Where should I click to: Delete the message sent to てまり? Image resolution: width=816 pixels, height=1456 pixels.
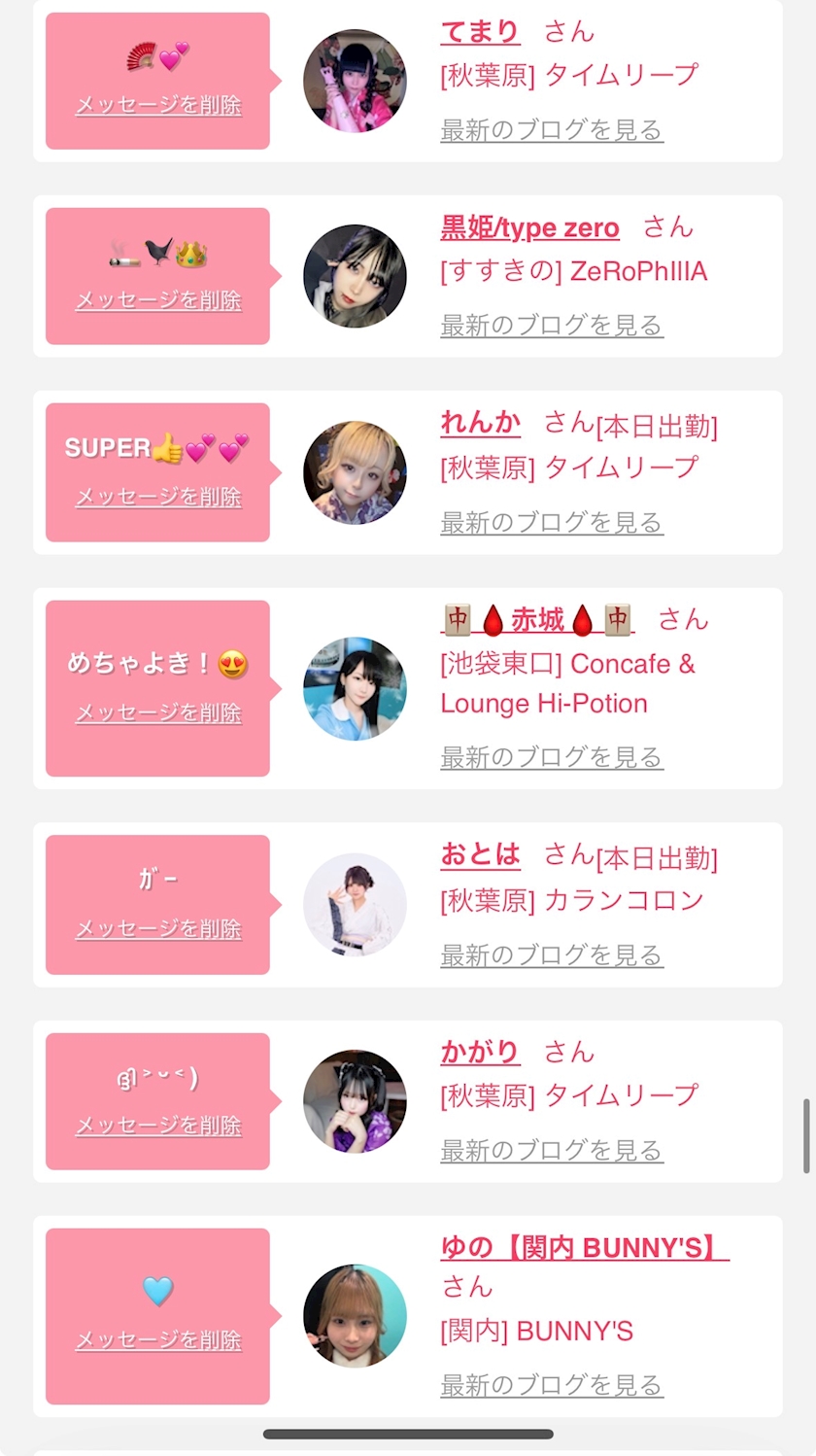tap(158, 105)
